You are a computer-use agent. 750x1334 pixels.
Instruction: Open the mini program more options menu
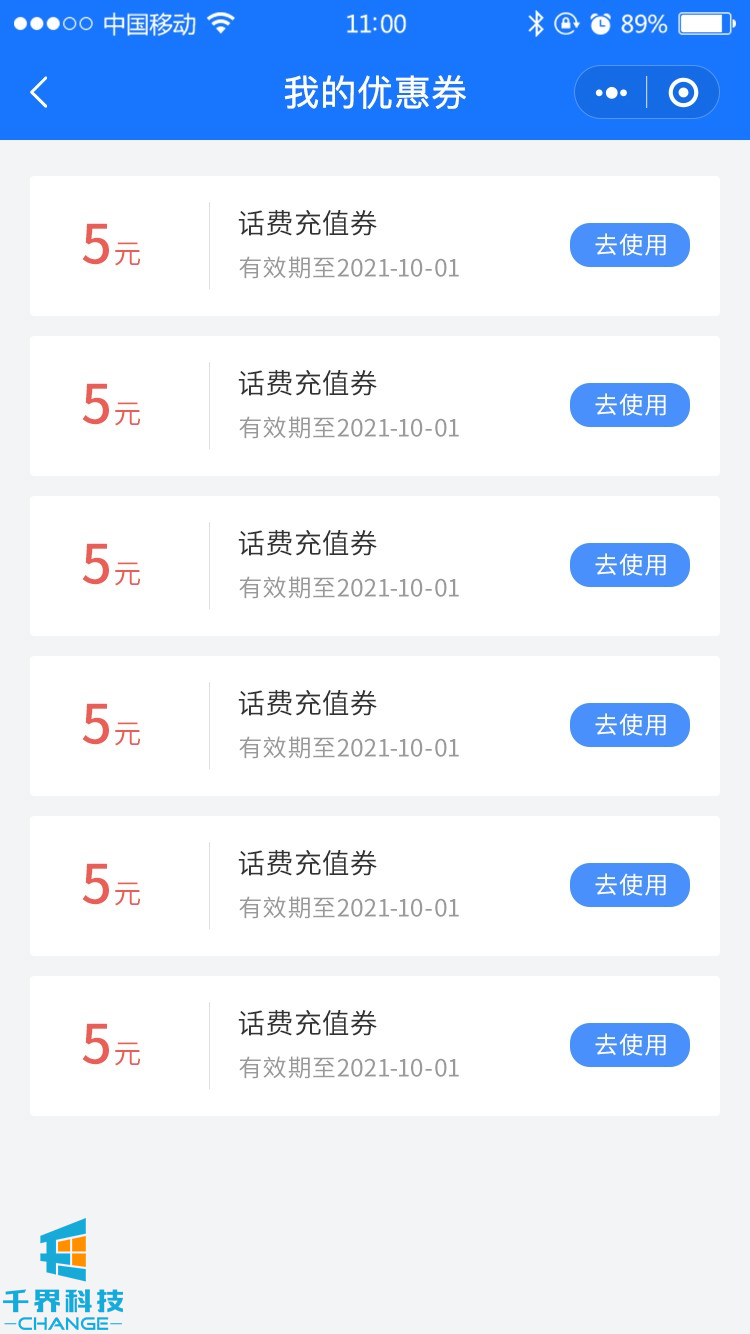click(x=611, y=93)
